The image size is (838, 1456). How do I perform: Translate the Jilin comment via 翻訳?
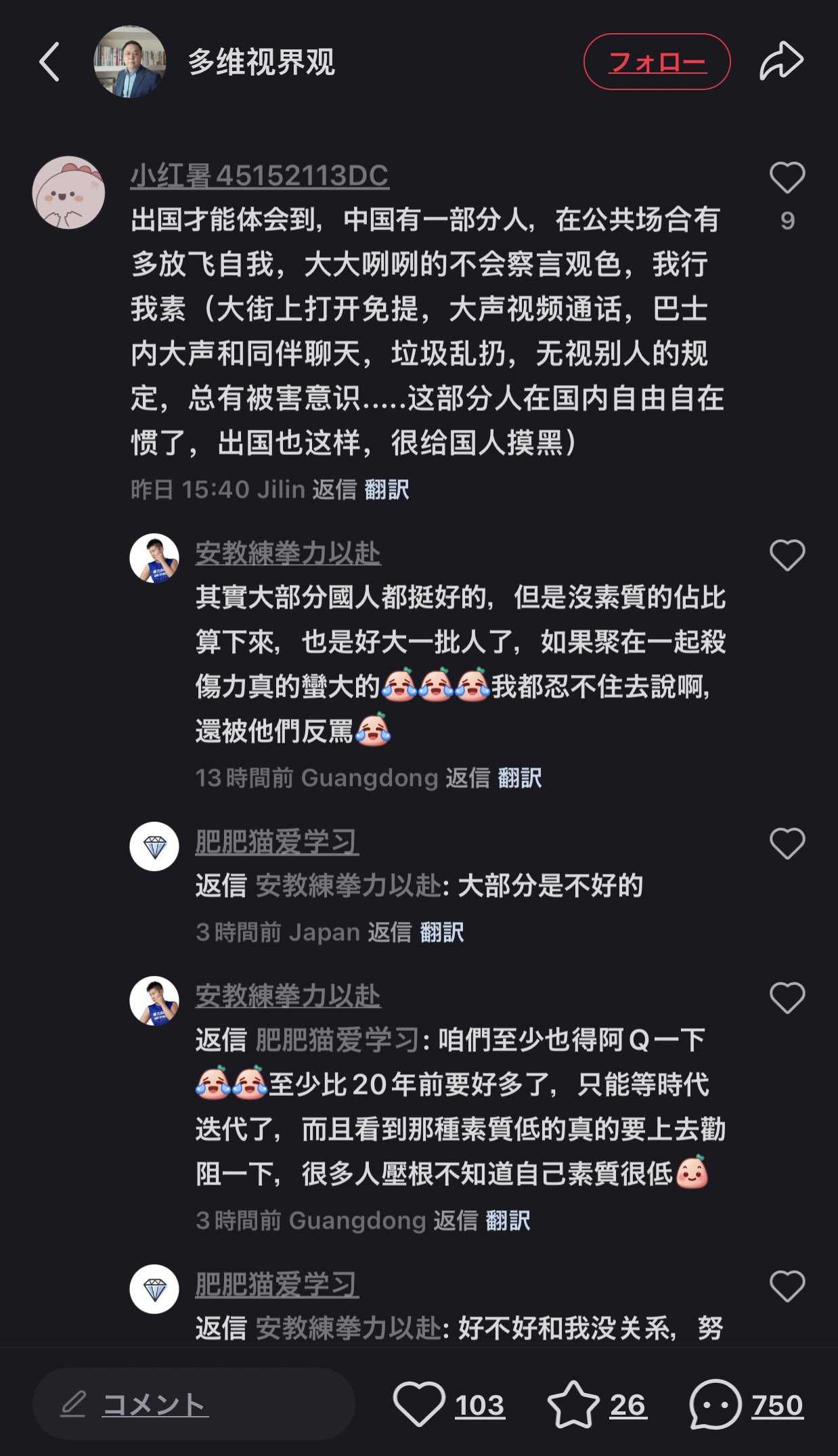pyautogui.click(x=387, y=489)
